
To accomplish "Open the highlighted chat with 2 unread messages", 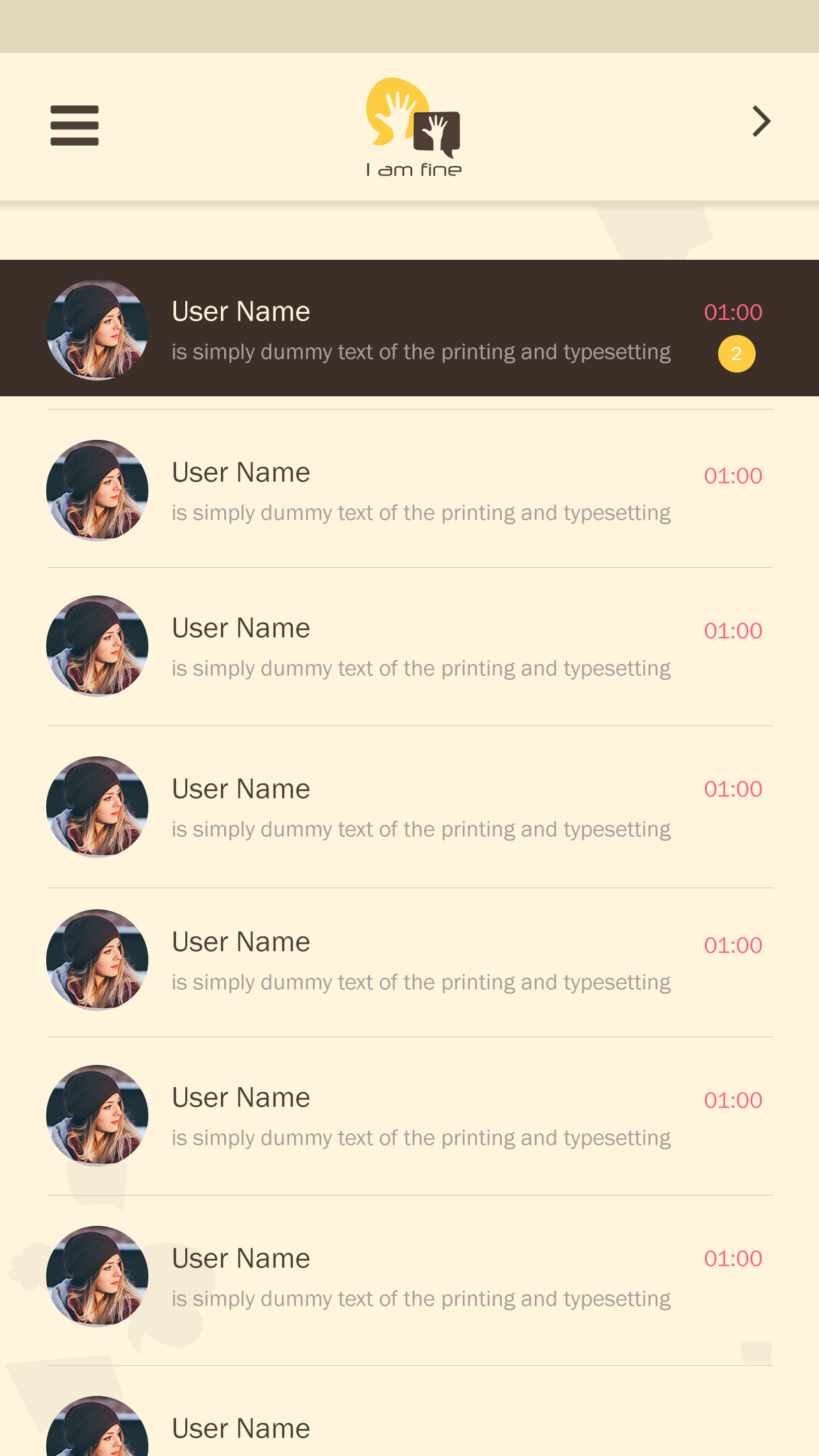I will click(x=409, y=328).
